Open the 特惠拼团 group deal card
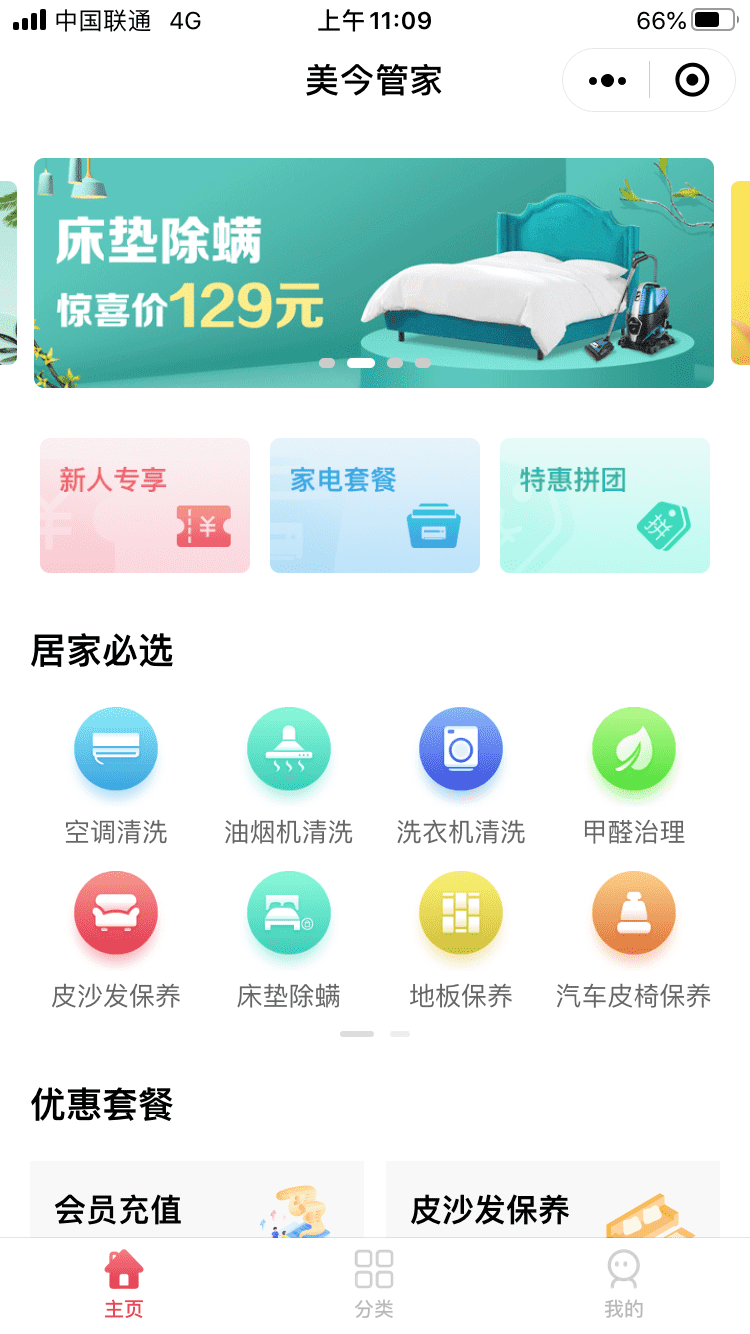This screenshot has height=1334, width=750. click(x=605, y=505)
